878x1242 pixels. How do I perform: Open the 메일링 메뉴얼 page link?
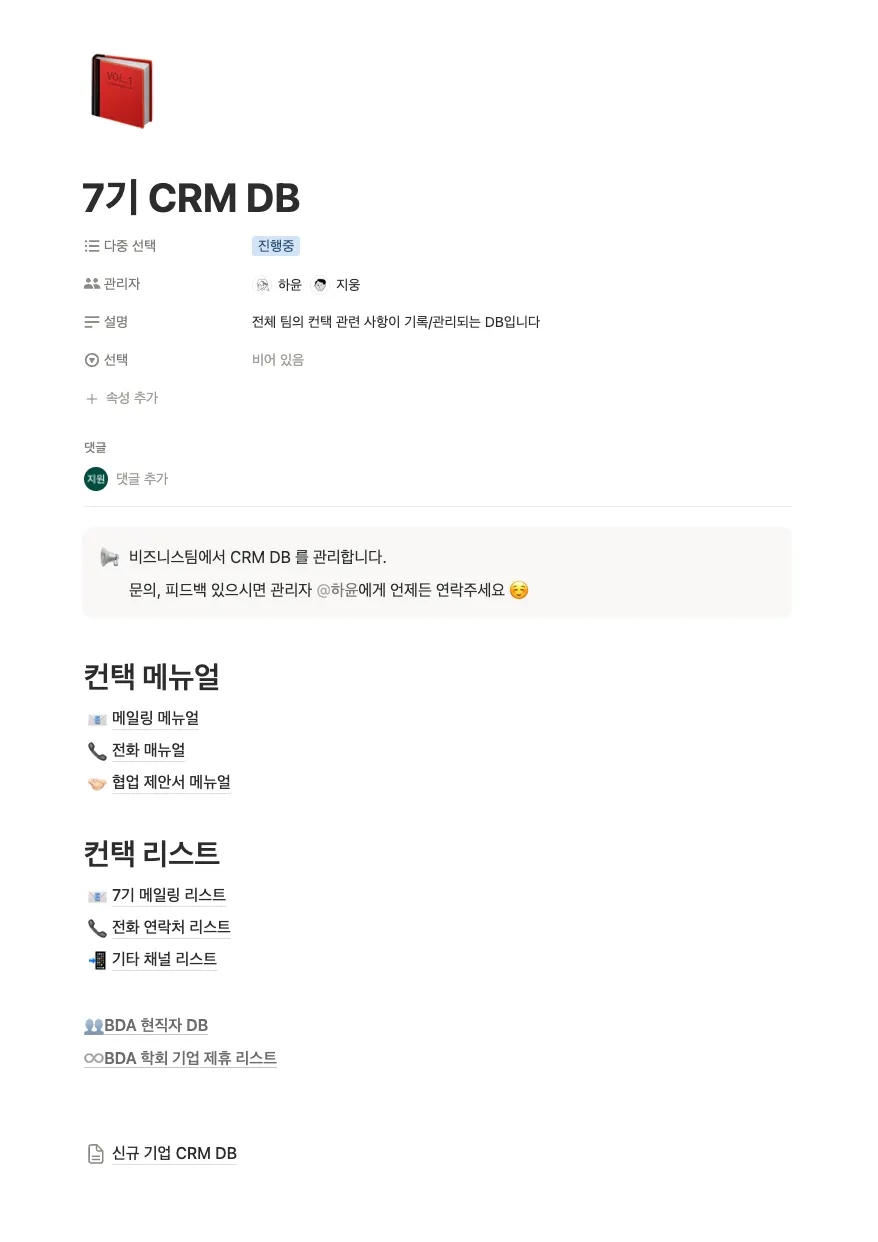[155, 718]
